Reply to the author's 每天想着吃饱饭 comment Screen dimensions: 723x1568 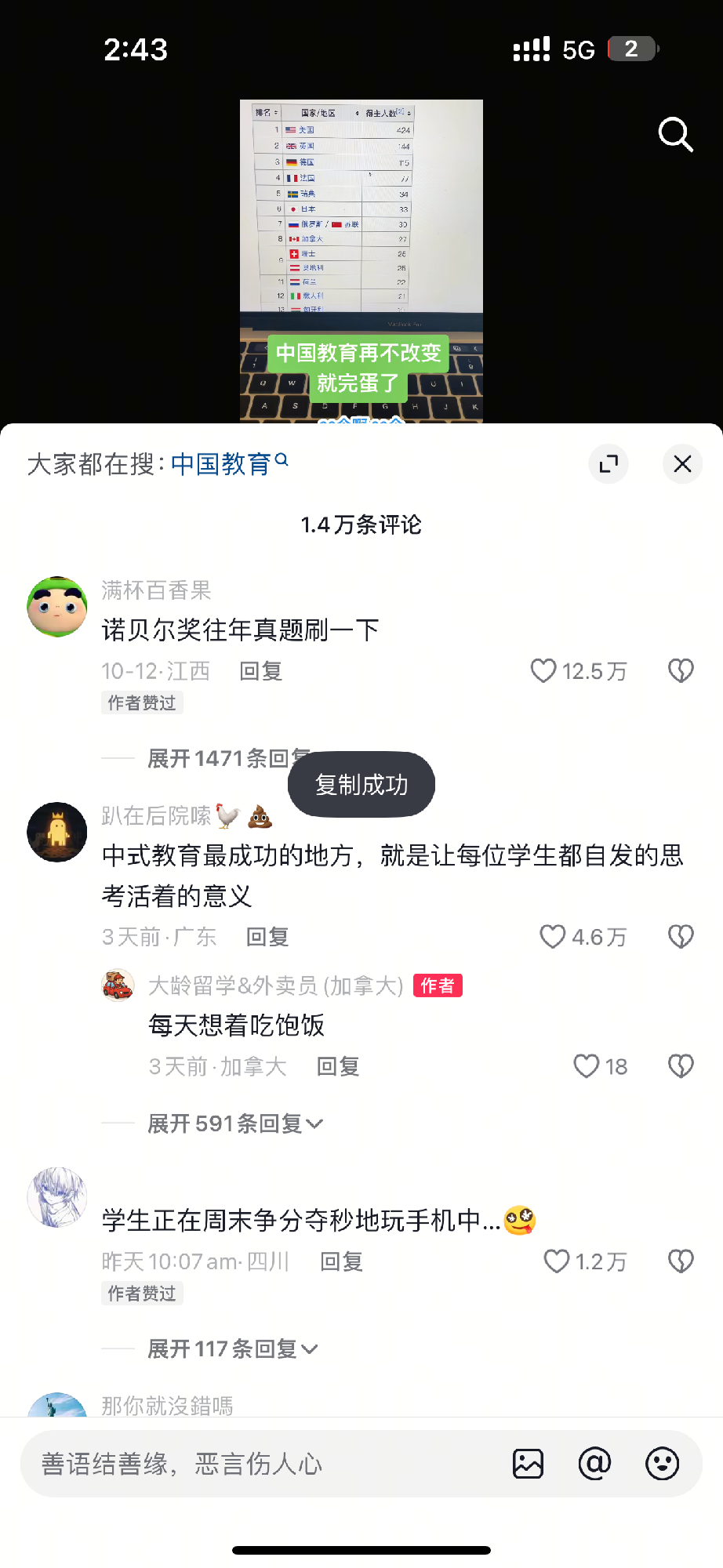pos(338,1066)
